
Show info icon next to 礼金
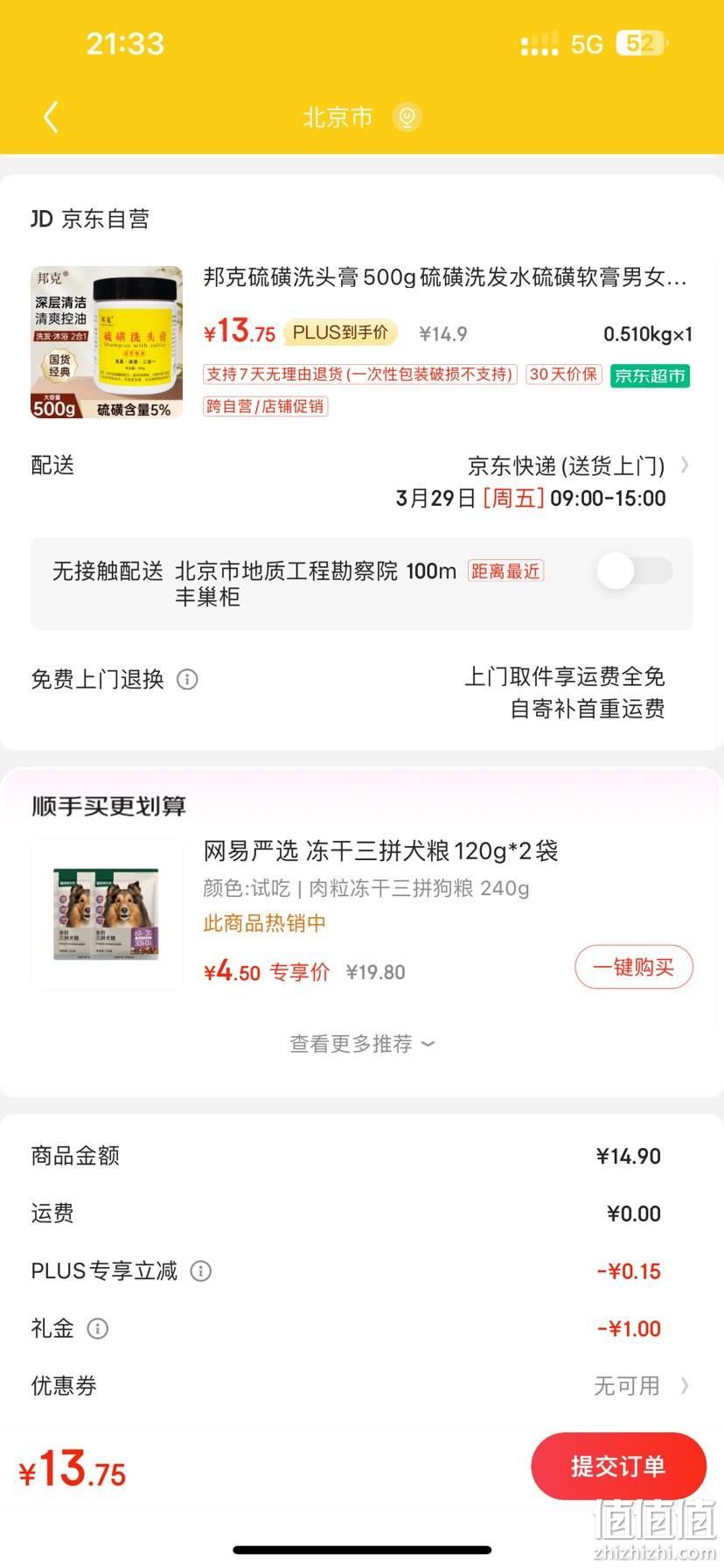click(x=98, y=1328)
